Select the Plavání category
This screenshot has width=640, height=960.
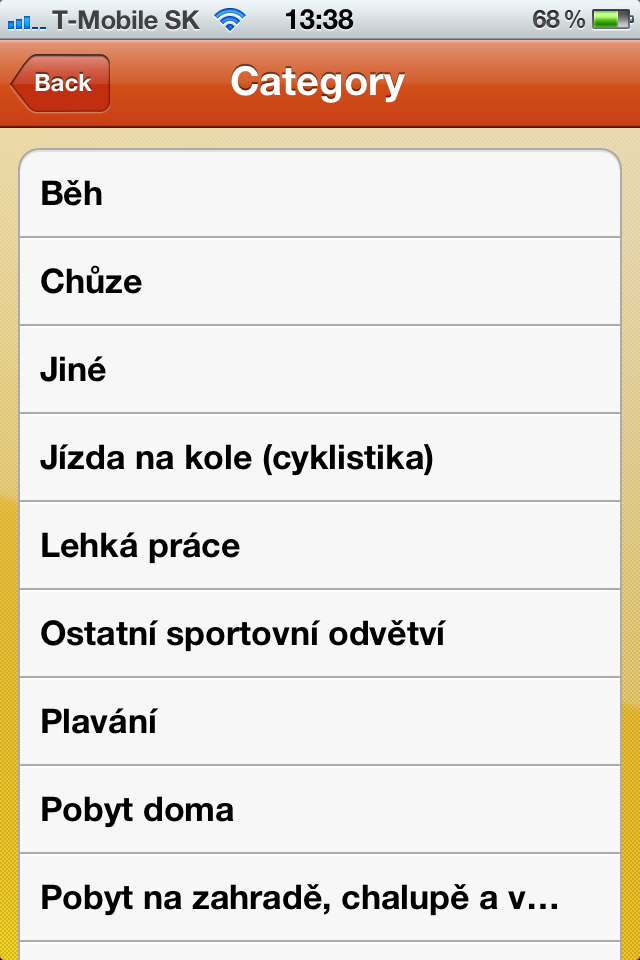click(x=320, y=722)
